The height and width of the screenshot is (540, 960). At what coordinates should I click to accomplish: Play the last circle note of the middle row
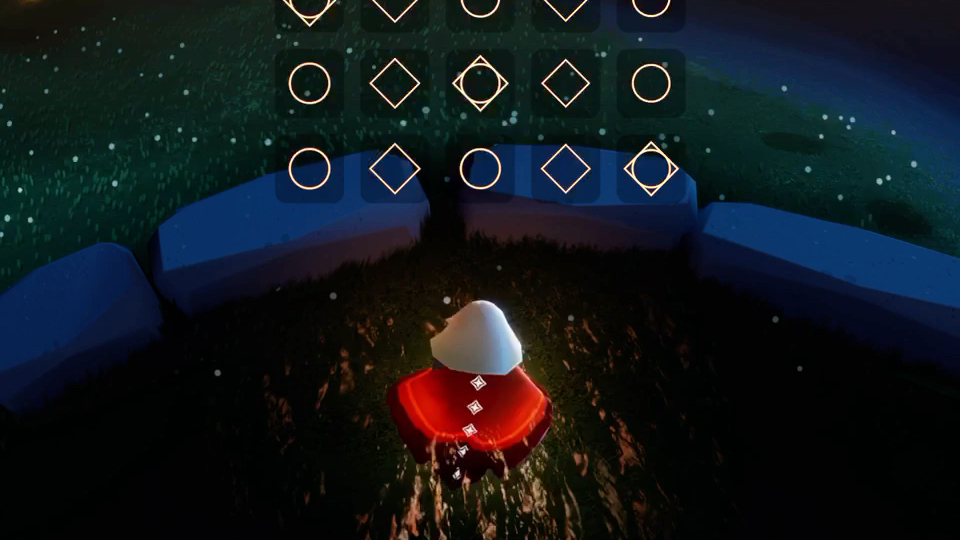651,83
